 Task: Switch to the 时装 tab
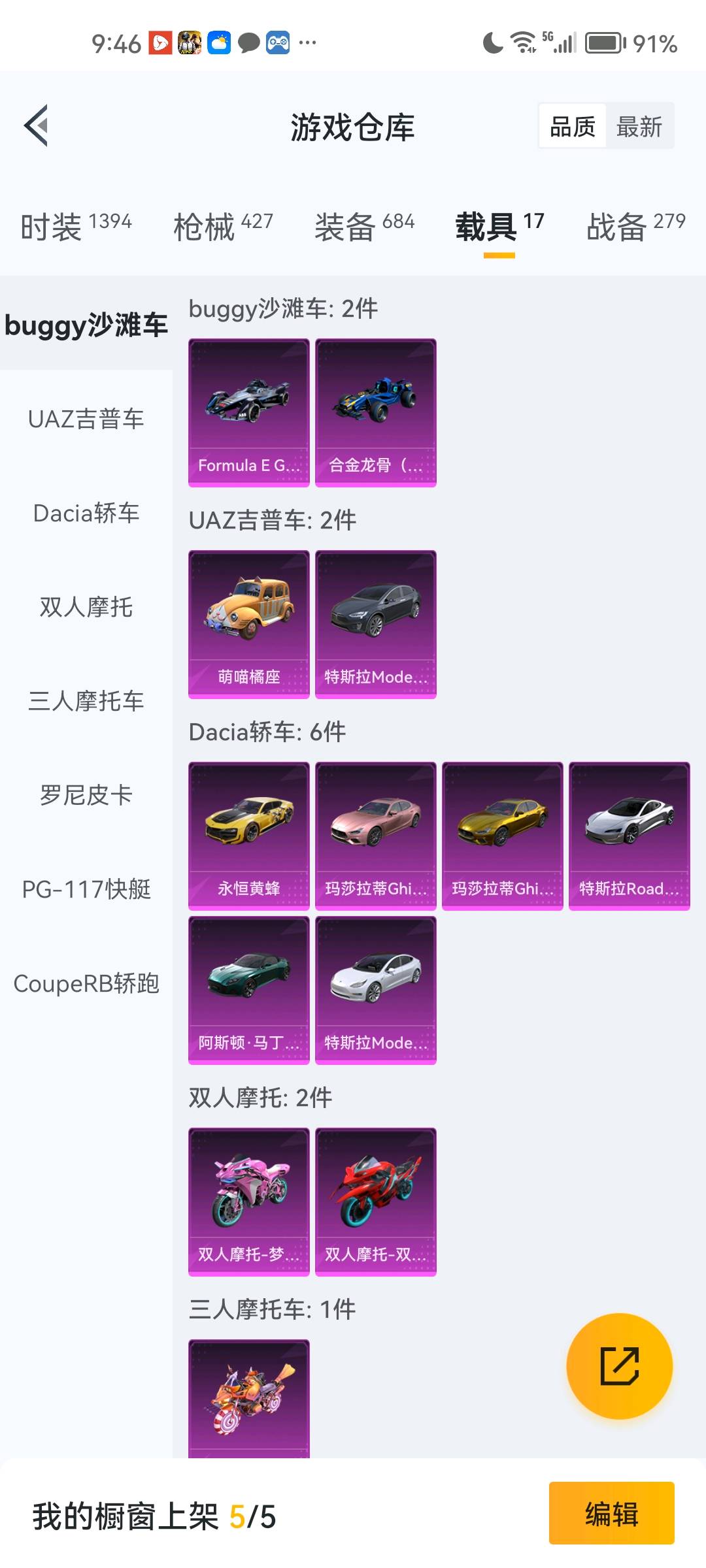(x=76, y=226)
